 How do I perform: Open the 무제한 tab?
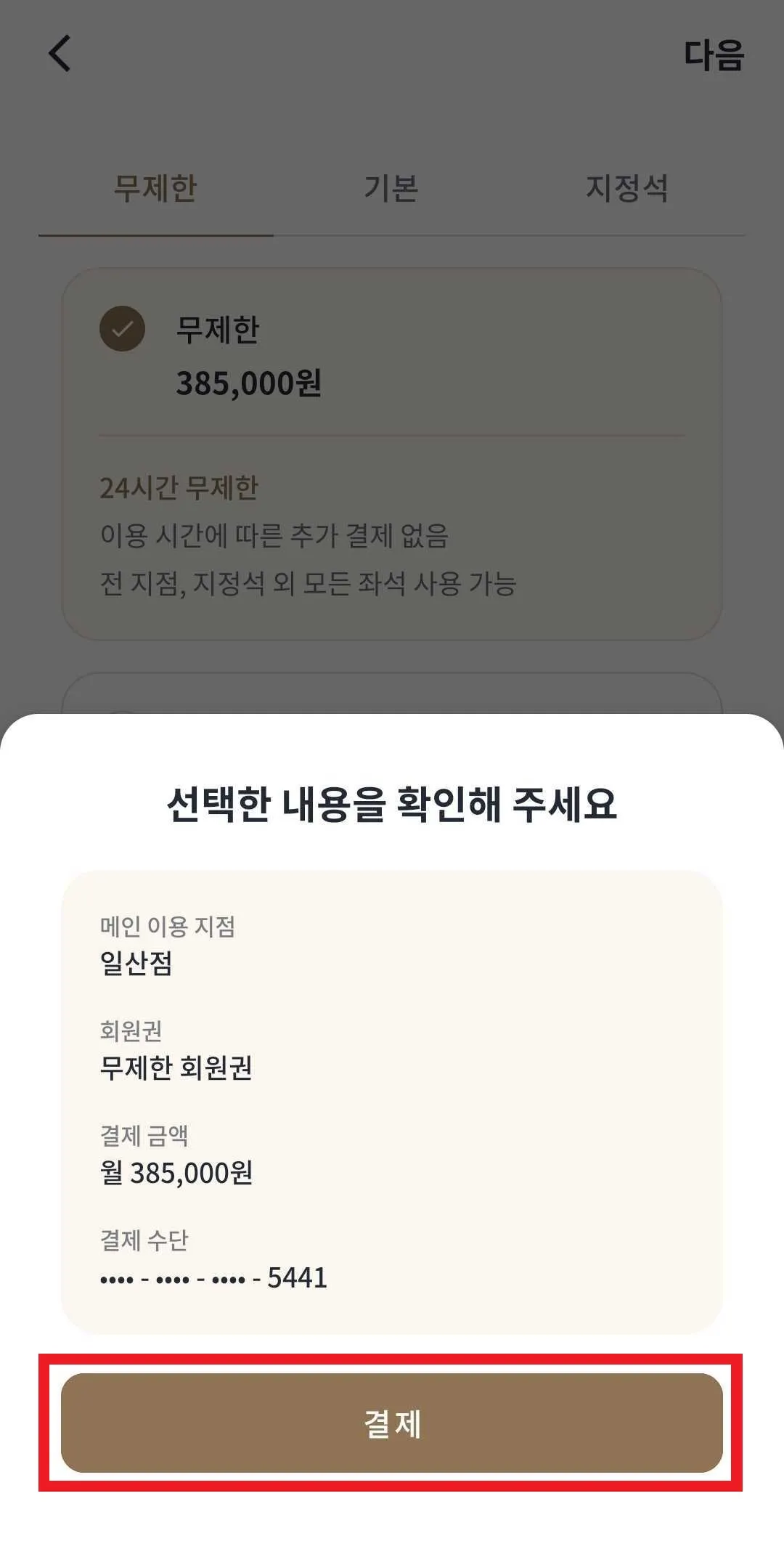click(x=155, y=189)
